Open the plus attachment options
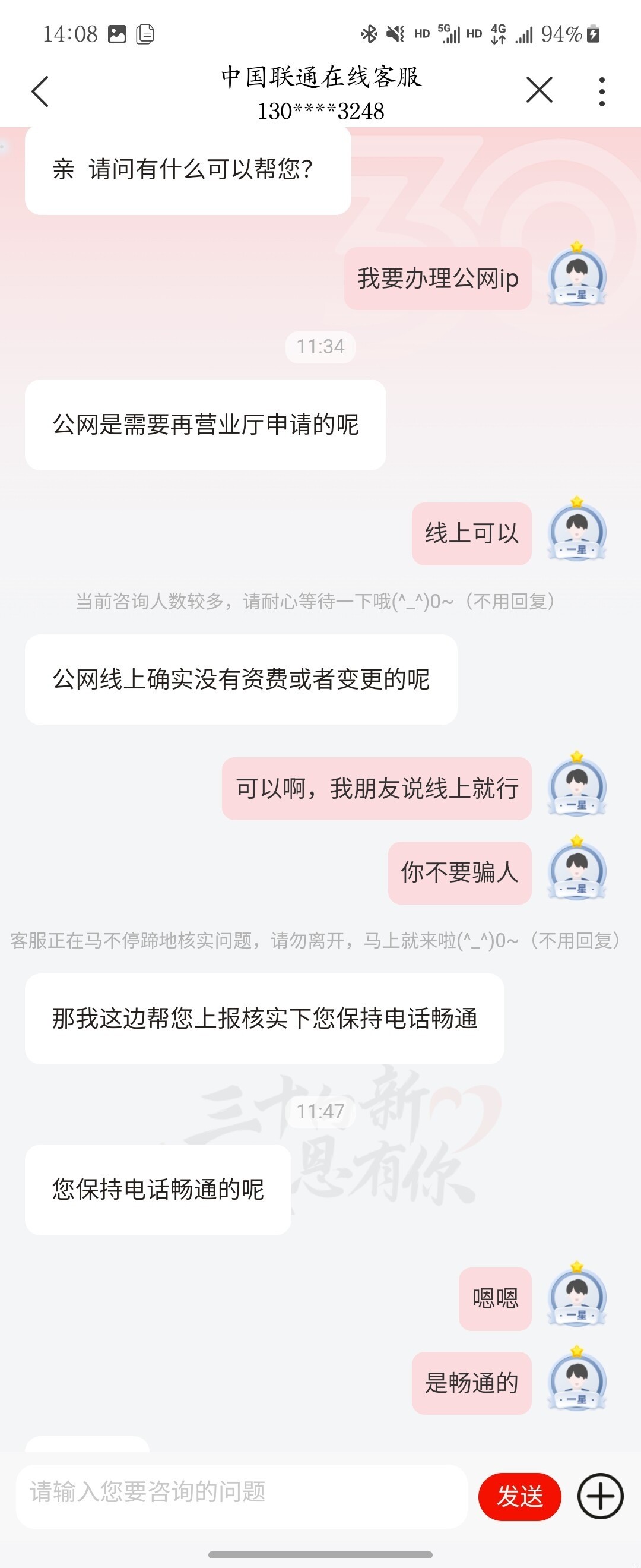Viewport: 641px width, 1568px height. click(x=600, y=1496)
